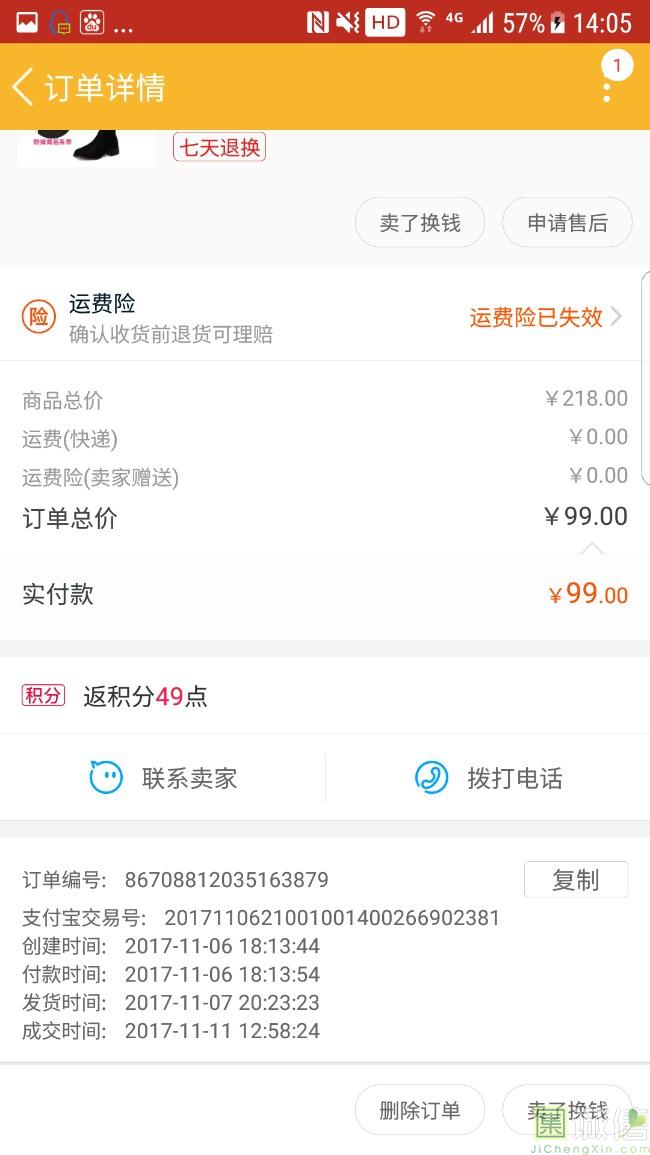Tap the upper 卖了换钱 button
650x1155 pixels.
420,223
